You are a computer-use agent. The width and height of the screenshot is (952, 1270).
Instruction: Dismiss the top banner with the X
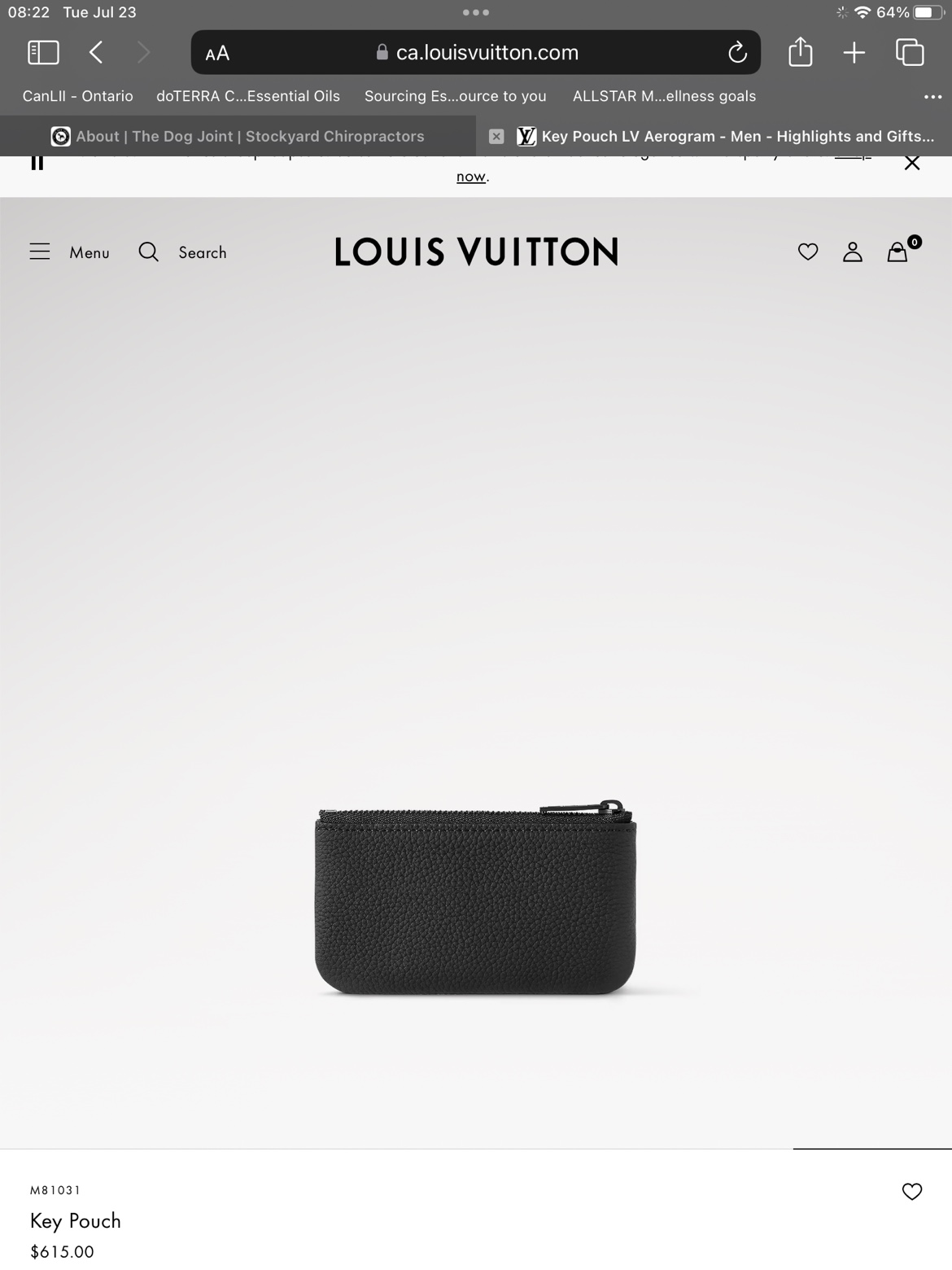click(x=911, y=162)
